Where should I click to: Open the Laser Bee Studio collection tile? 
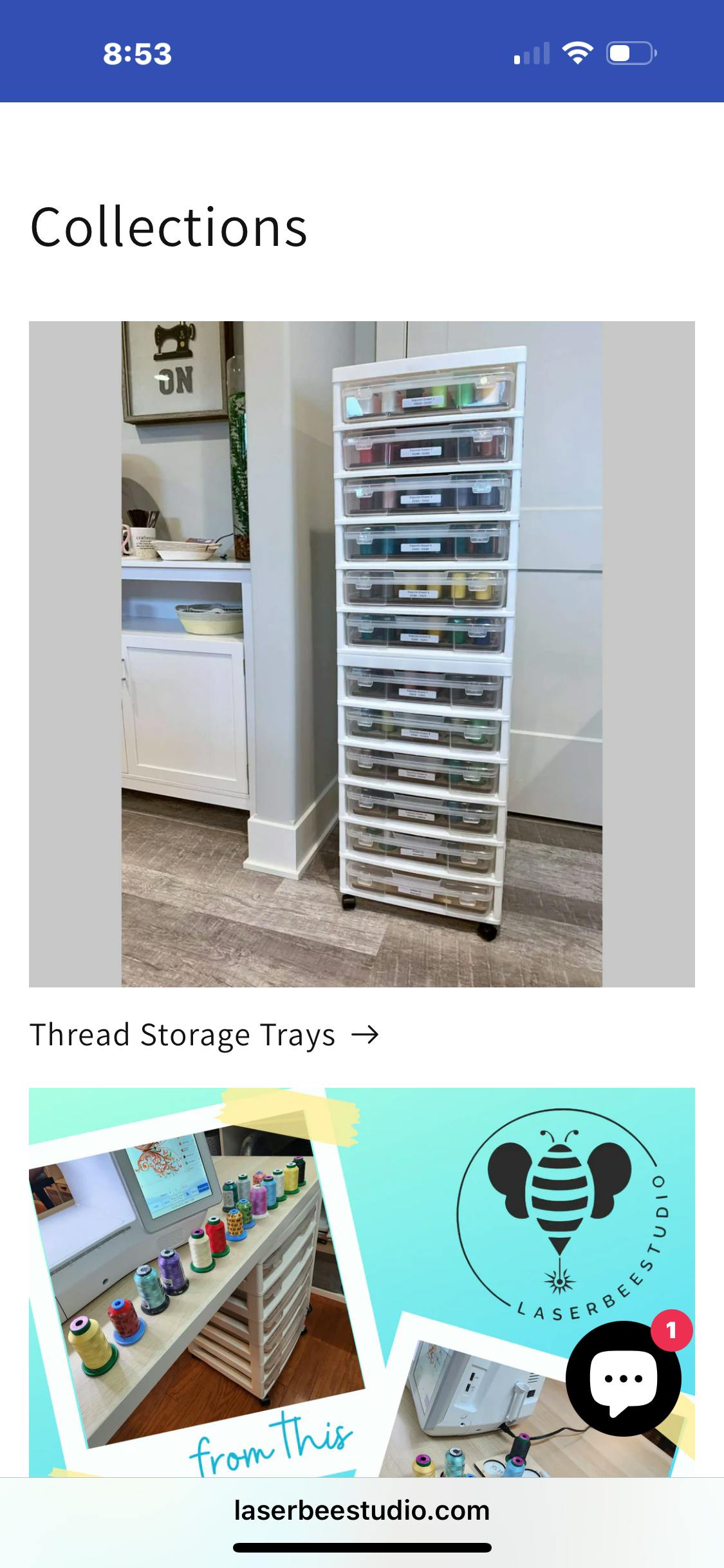(x=290, y=1281)
